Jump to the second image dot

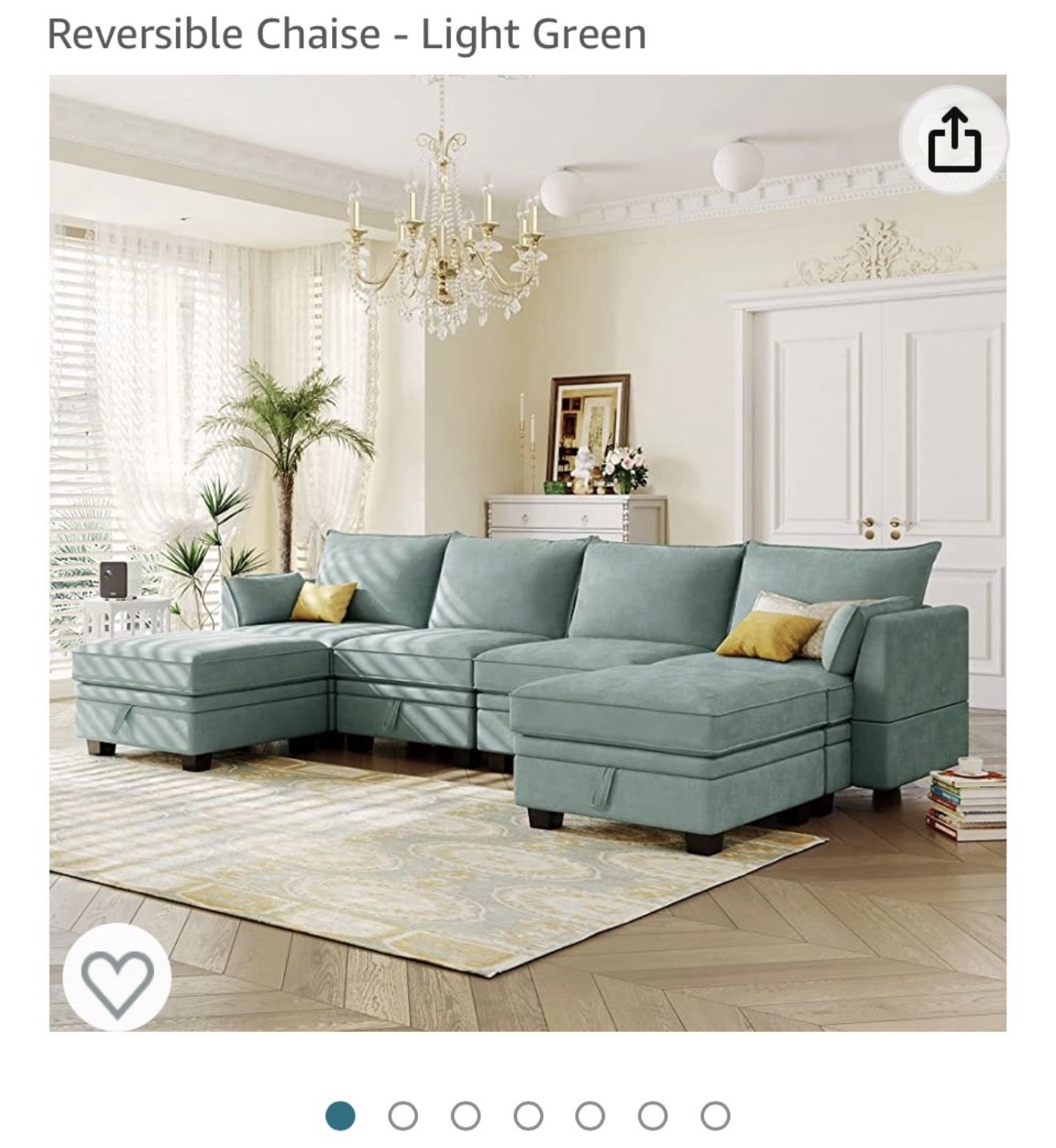[x=402, y=1115]
